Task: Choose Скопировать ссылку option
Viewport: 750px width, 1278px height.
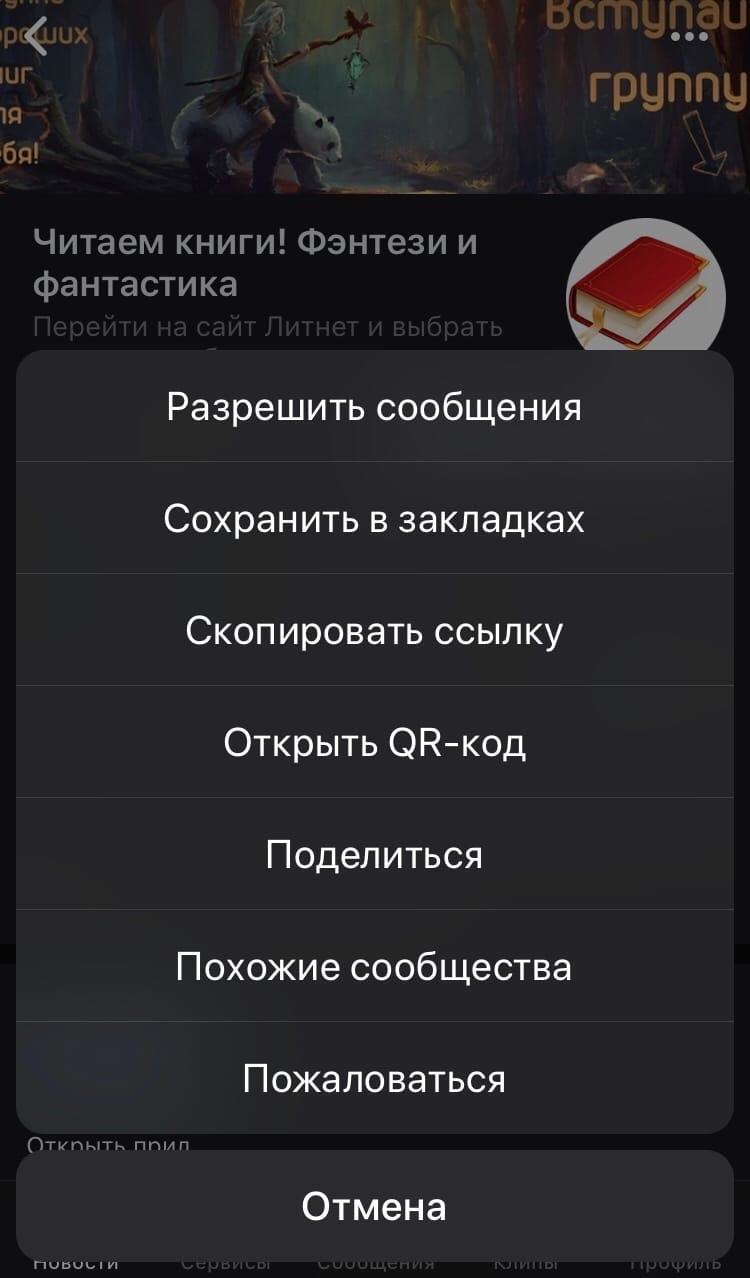Action: (x=374, y=631)
